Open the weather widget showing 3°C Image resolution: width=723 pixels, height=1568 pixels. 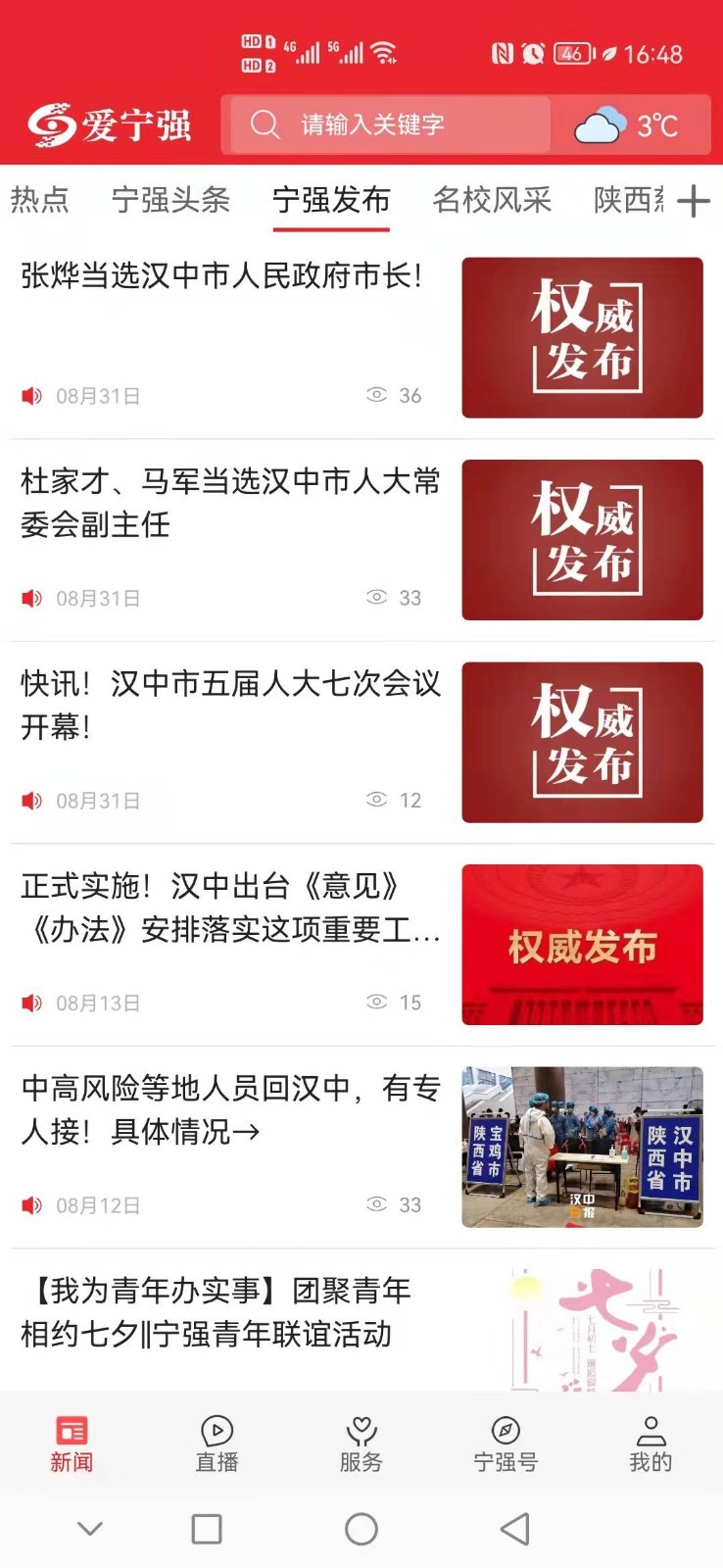(x=629, y=125)
